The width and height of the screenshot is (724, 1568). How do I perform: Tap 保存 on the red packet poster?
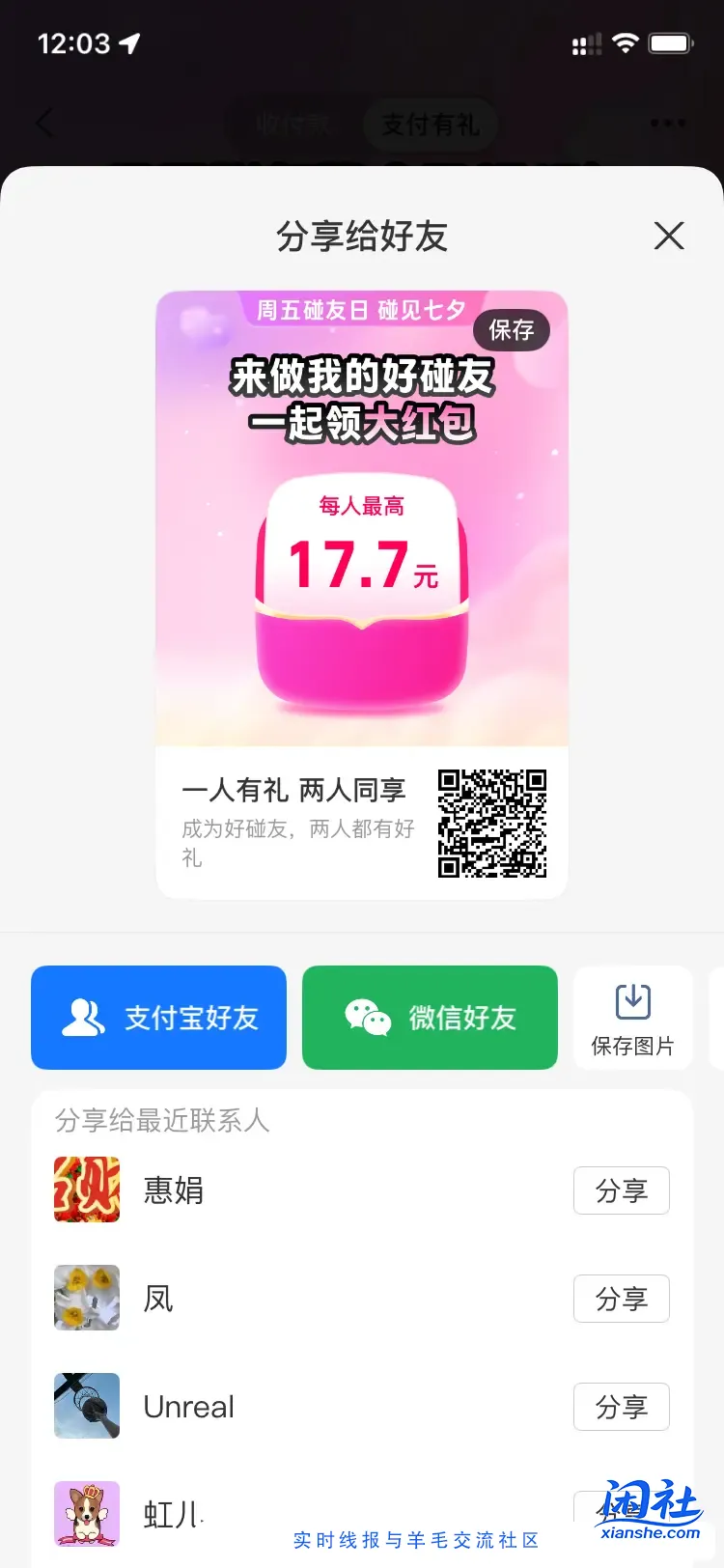[513, 330]
